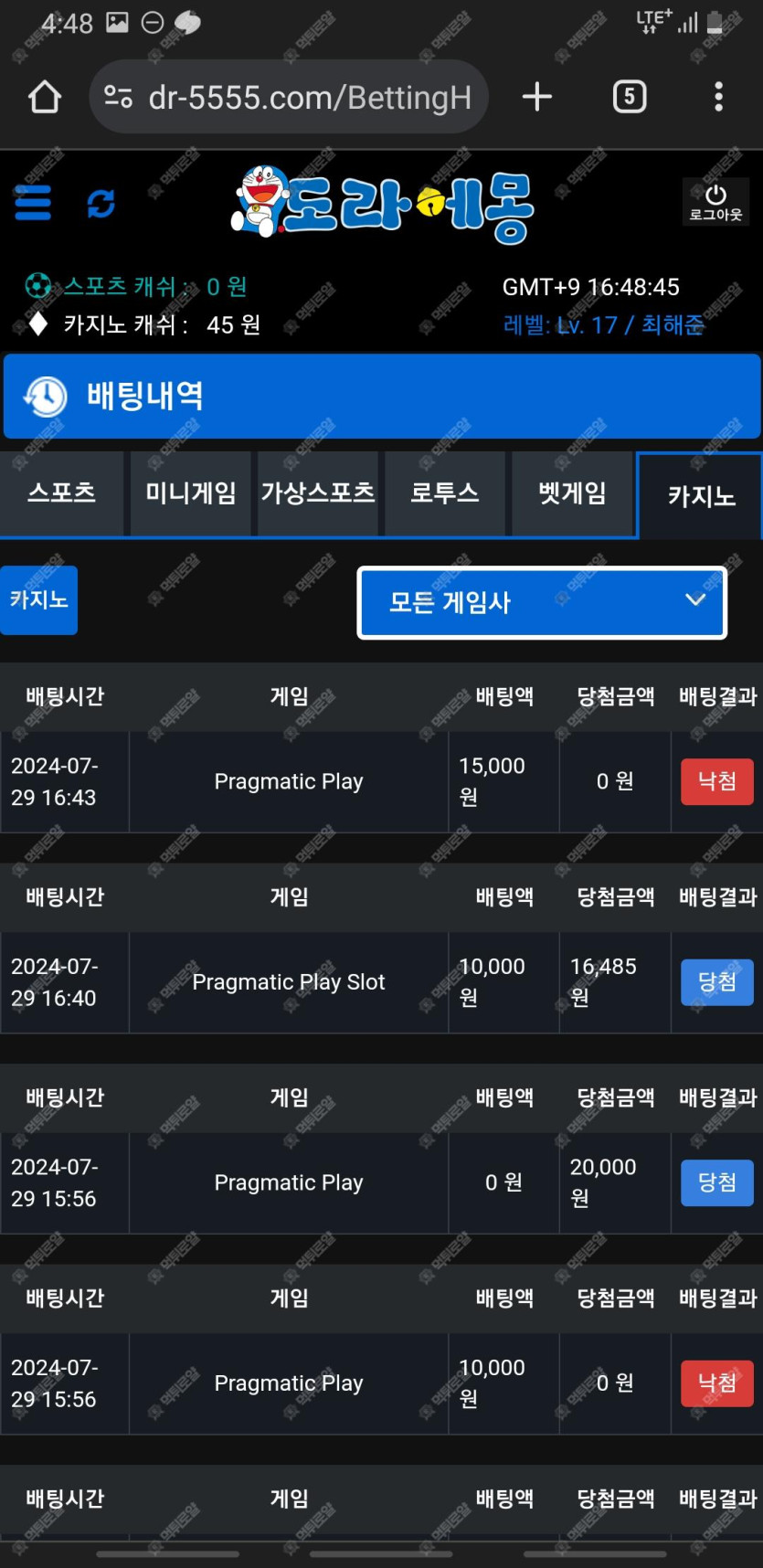The height and width of the screenshot is (1568, 763).
Task: Select the 가상스포츠 tab
Action: coord(318,493)
